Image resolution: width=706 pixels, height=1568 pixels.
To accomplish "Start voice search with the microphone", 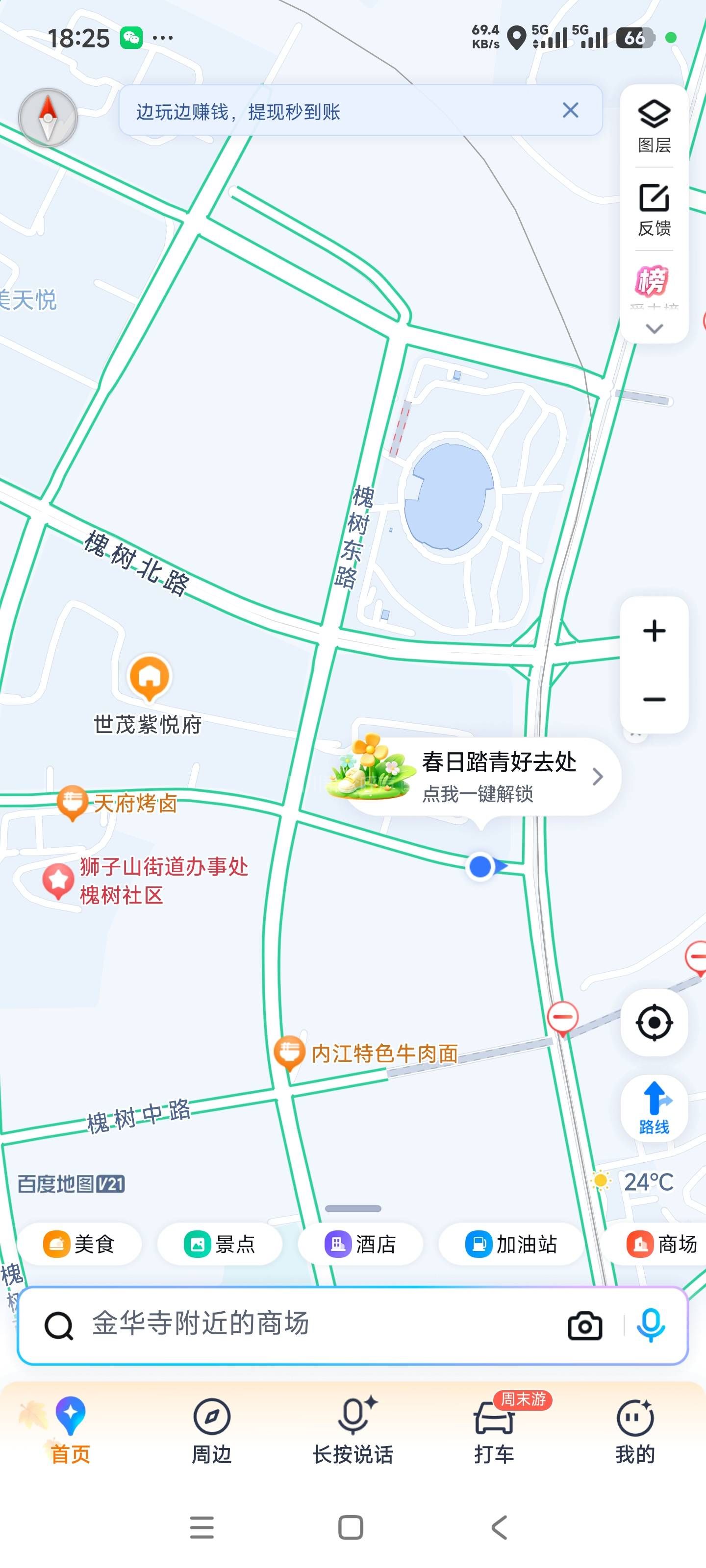I will tap(651, 1324).
